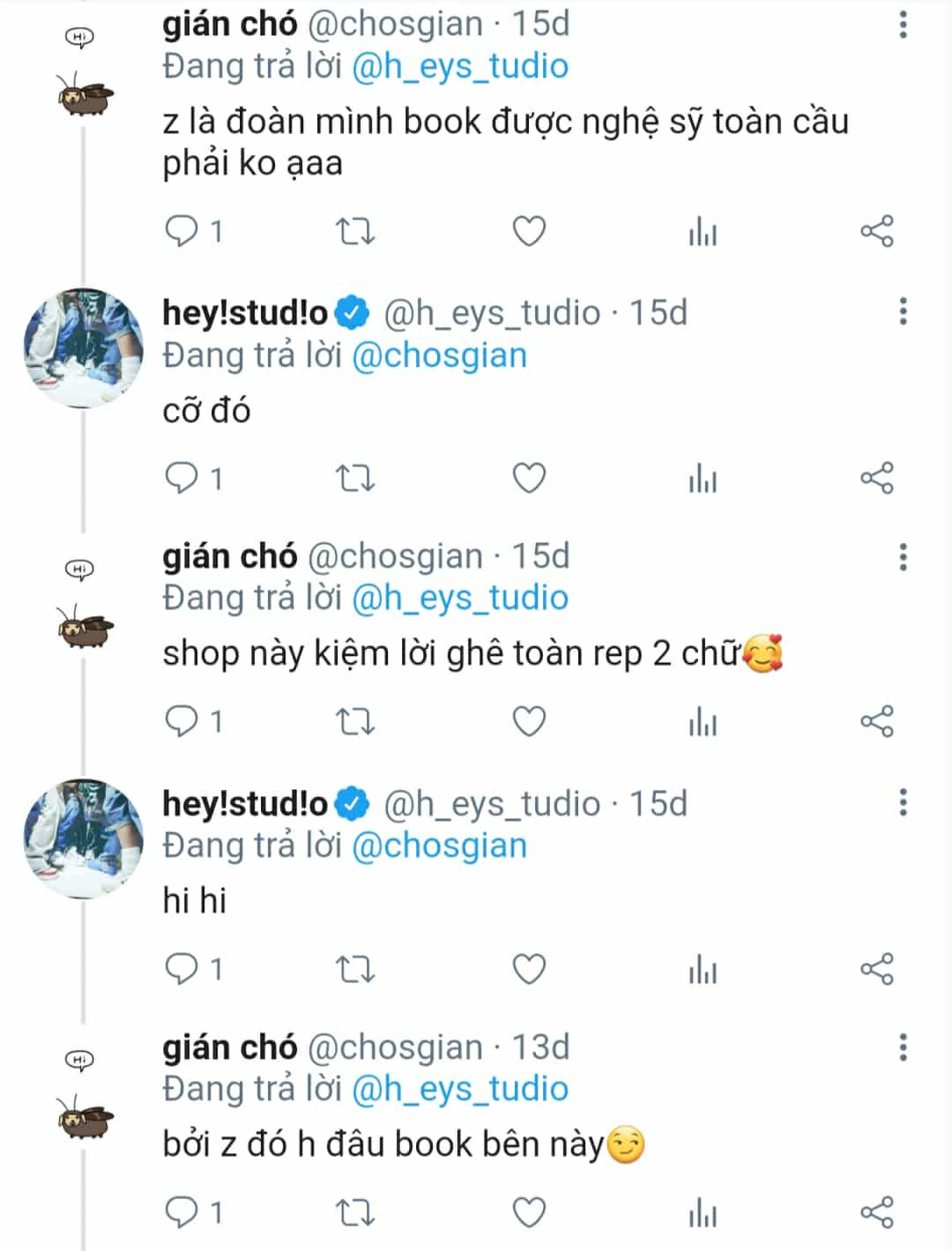Retweet the reply "cỡ đó"
952x1251 pixels.
(356, 479)
